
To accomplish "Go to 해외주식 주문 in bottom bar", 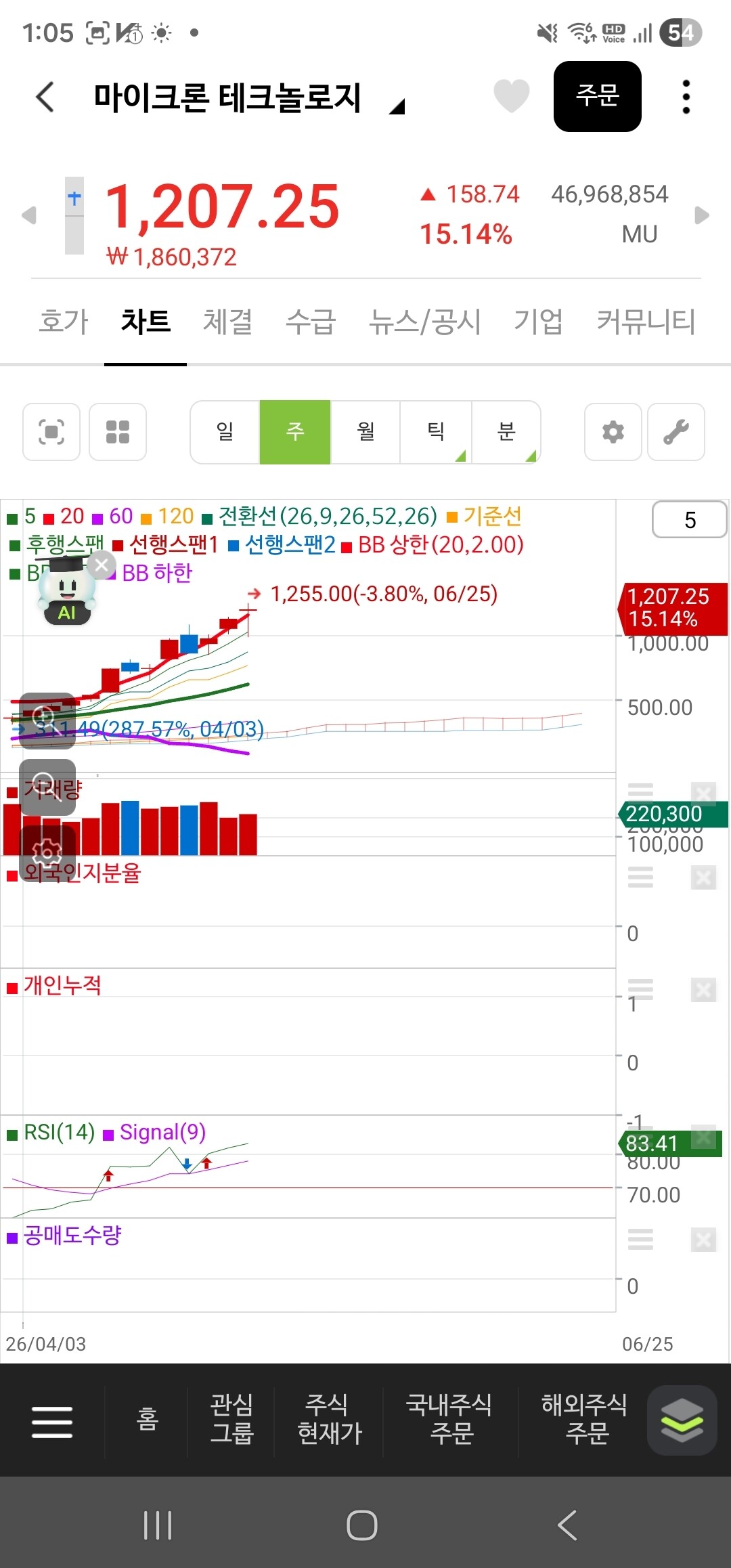I will tap(583, 1419).
